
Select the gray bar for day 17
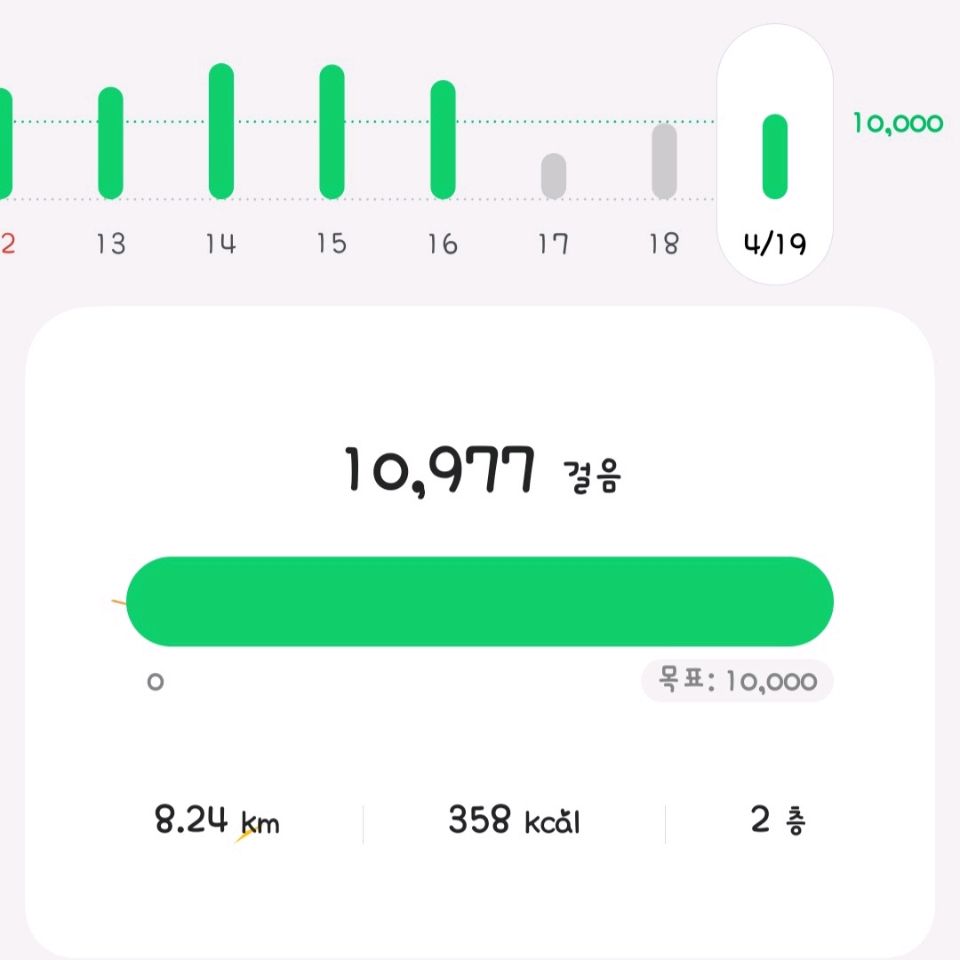pos(553,176)
